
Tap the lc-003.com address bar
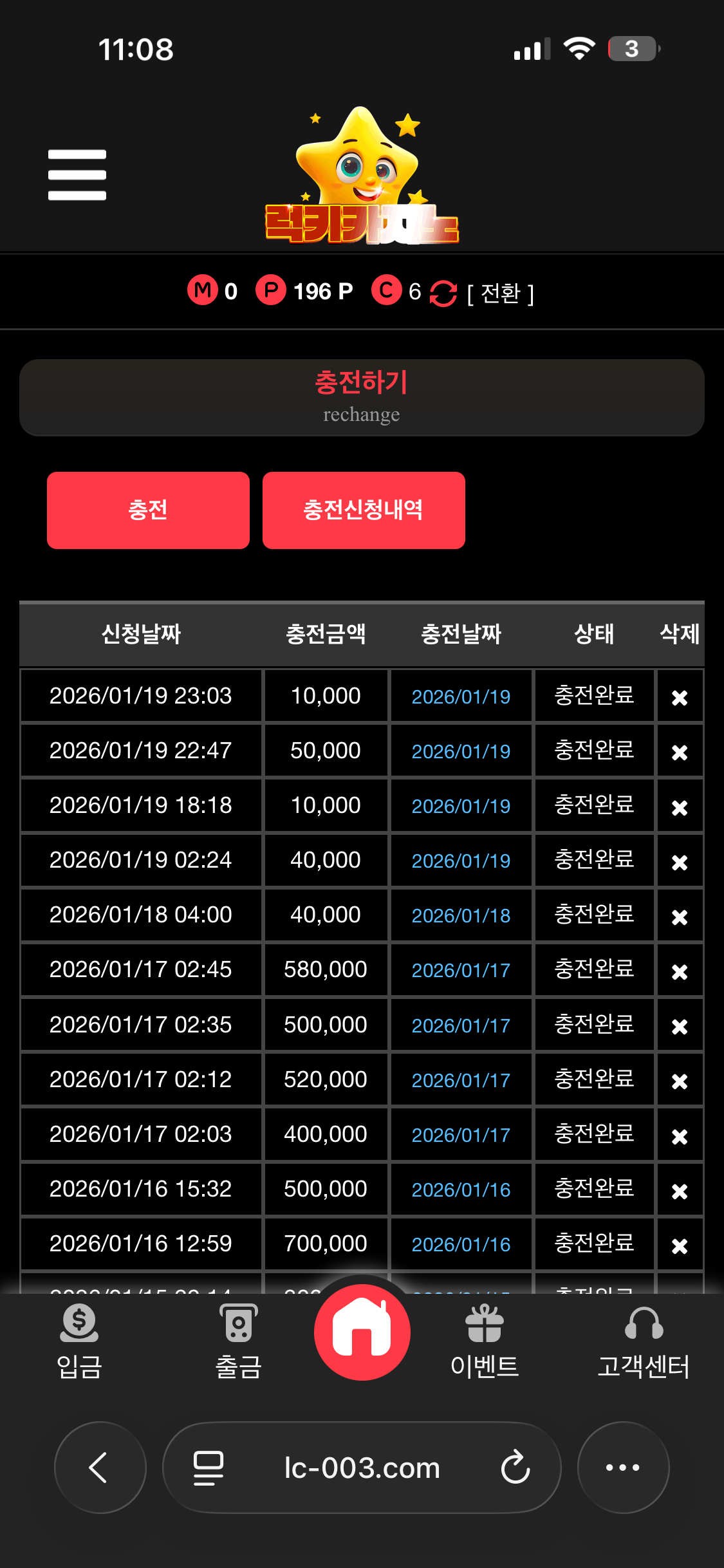click(362, 1468)
